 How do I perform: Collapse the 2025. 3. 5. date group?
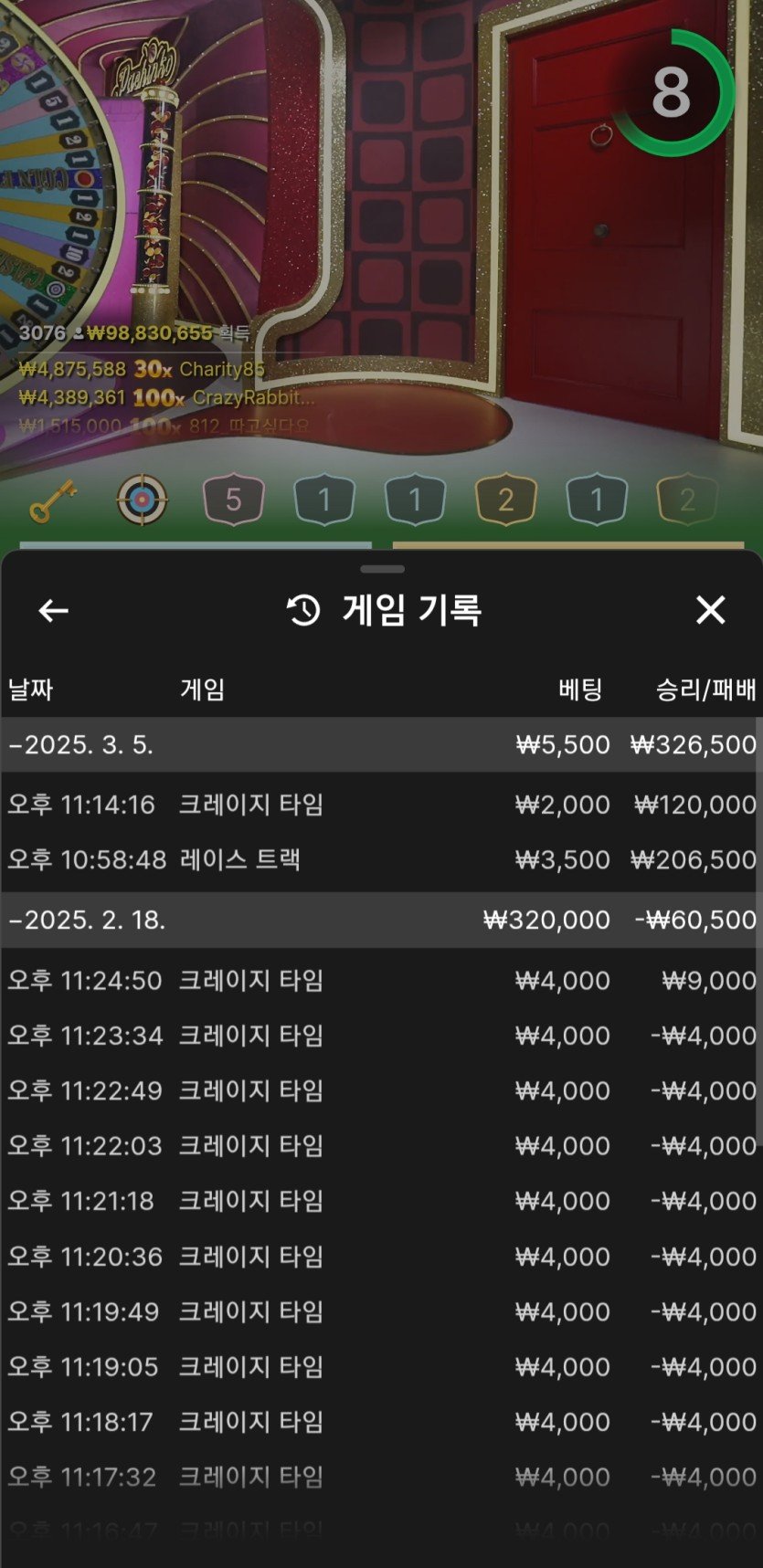[80, 744]
